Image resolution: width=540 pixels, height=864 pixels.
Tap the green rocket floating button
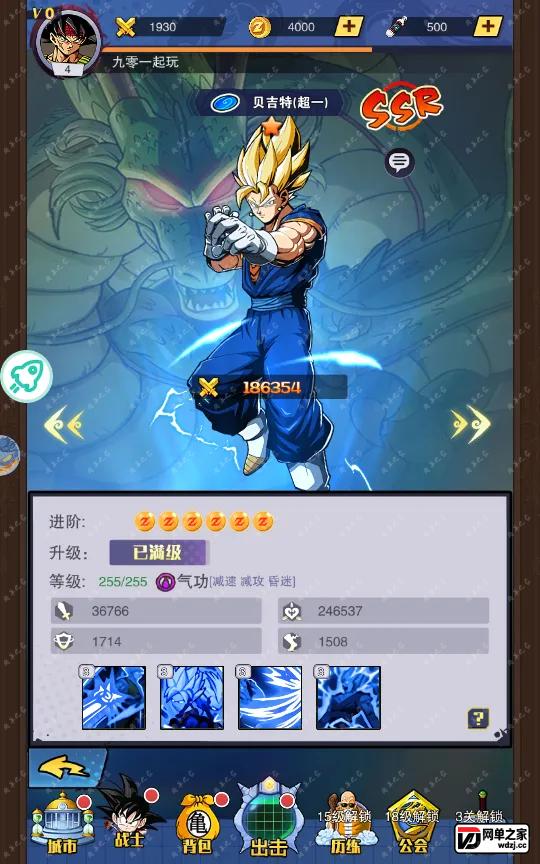pyautogui.click(x=26, y=376)
